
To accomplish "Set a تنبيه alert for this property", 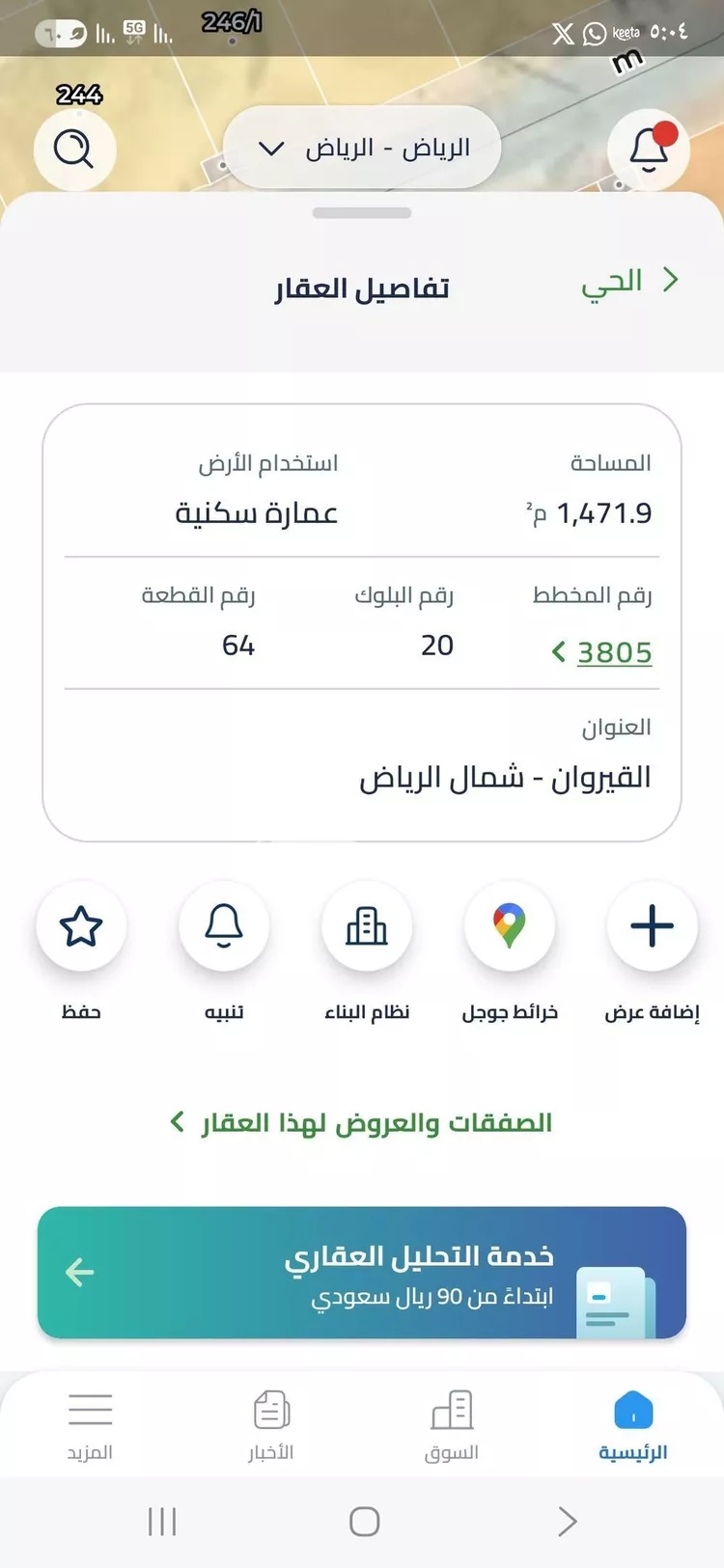I will tap(224, 926).
